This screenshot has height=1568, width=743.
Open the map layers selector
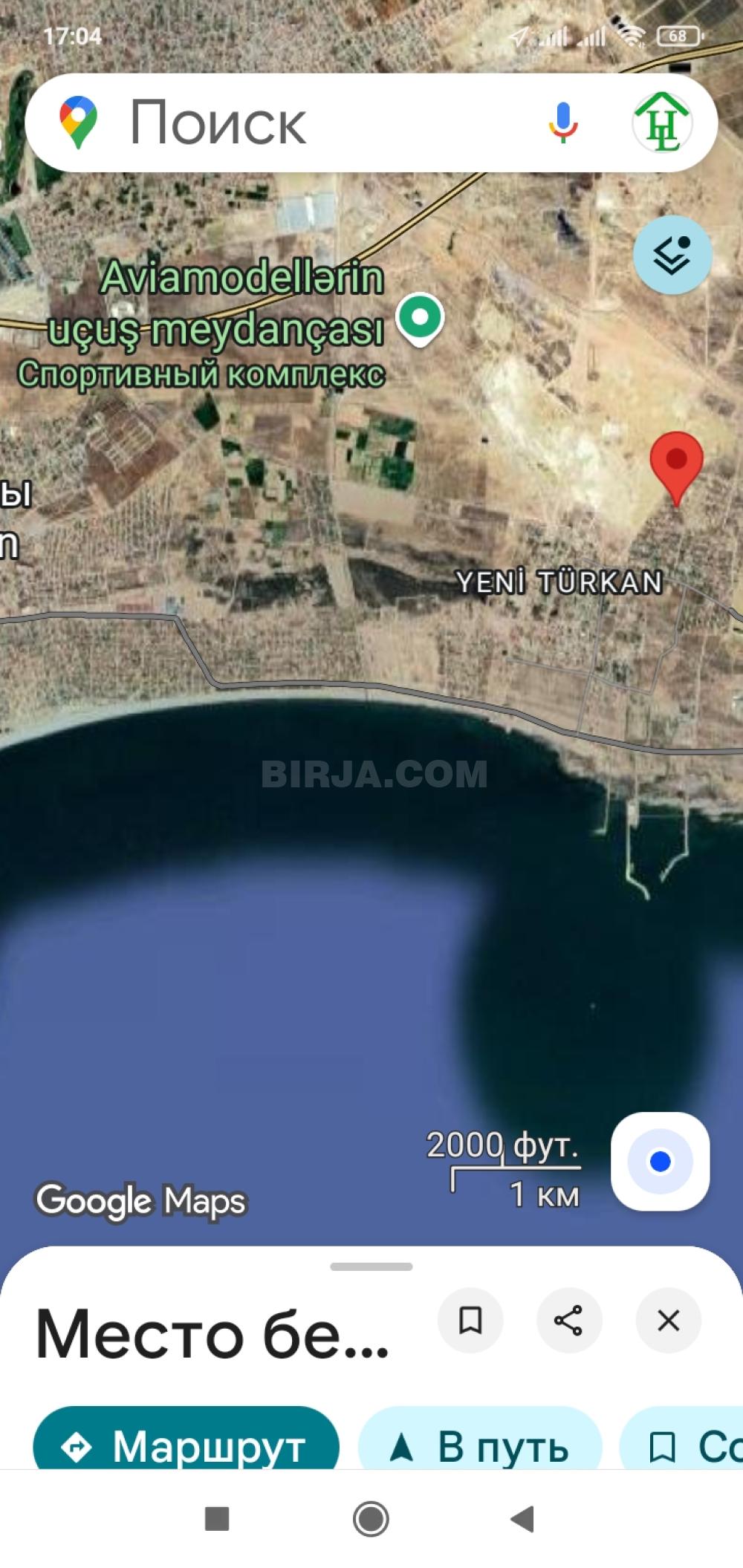coord(672,256)
